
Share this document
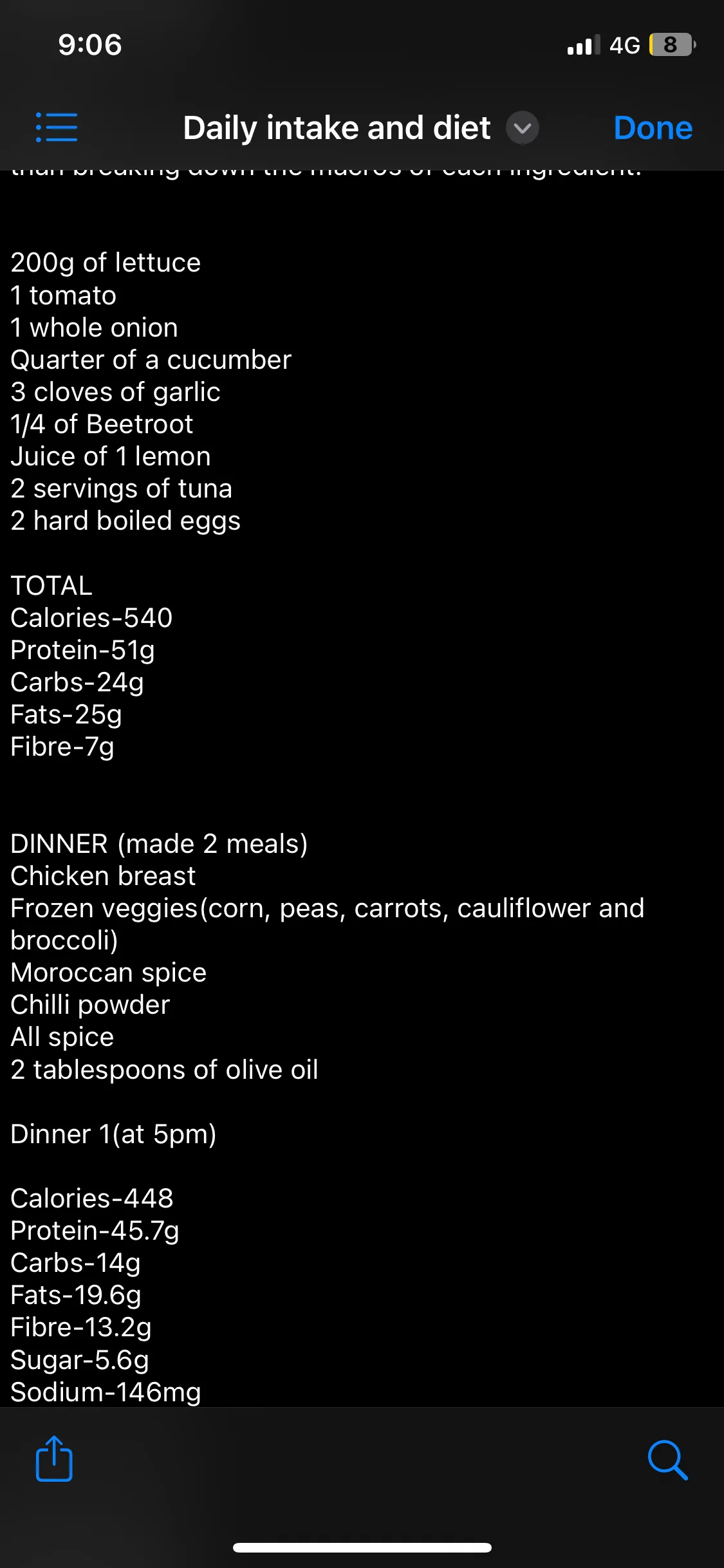point(54,1459)
